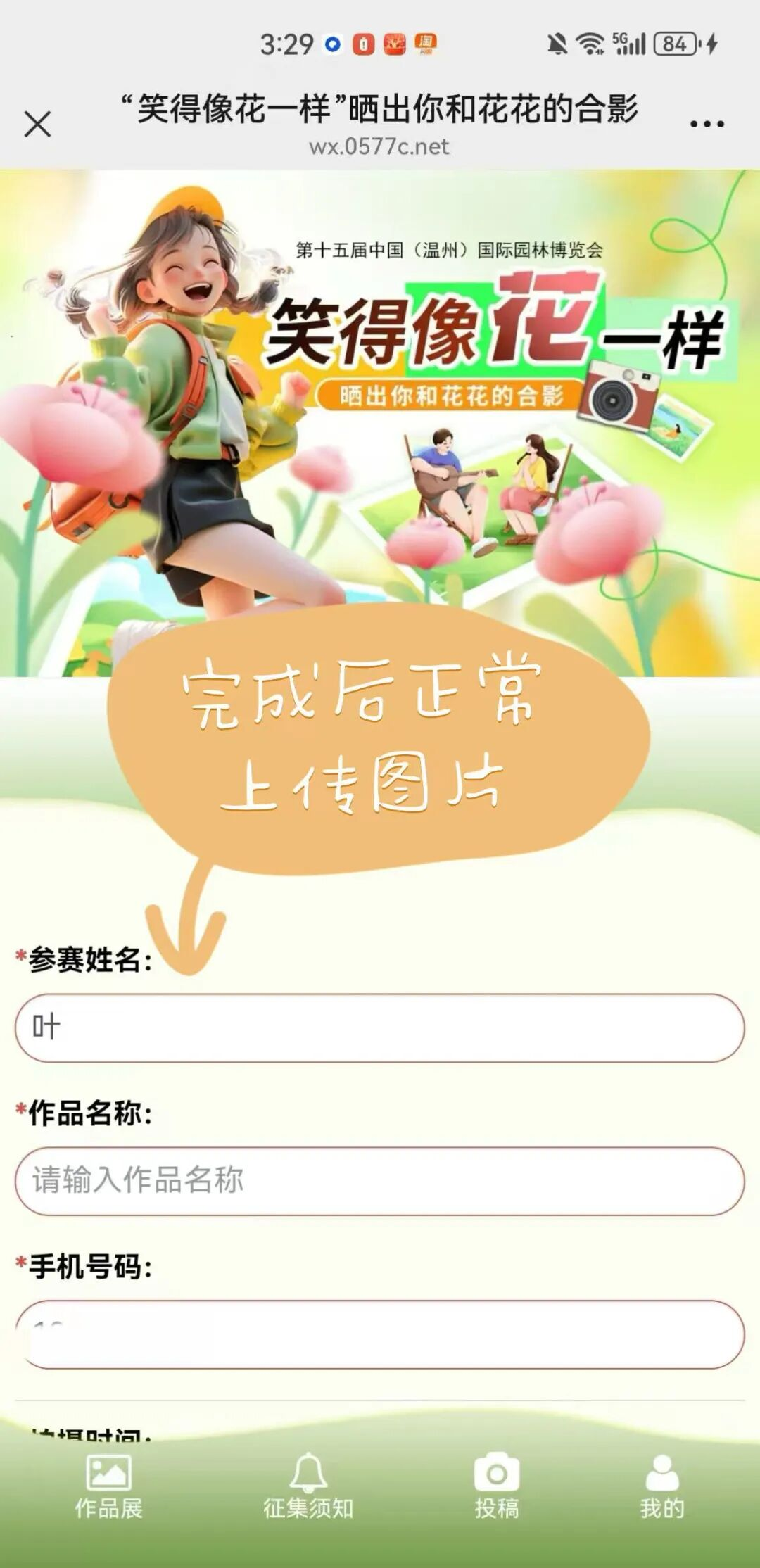Close the webview with the X icon

(37, 125)
